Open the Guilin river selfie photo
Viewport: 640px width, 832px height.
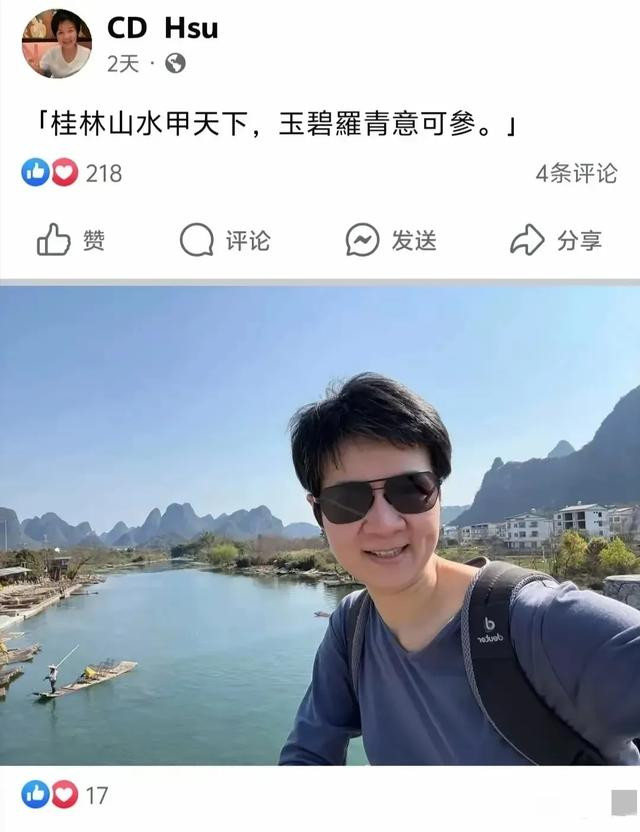click(x=320, y=525)
